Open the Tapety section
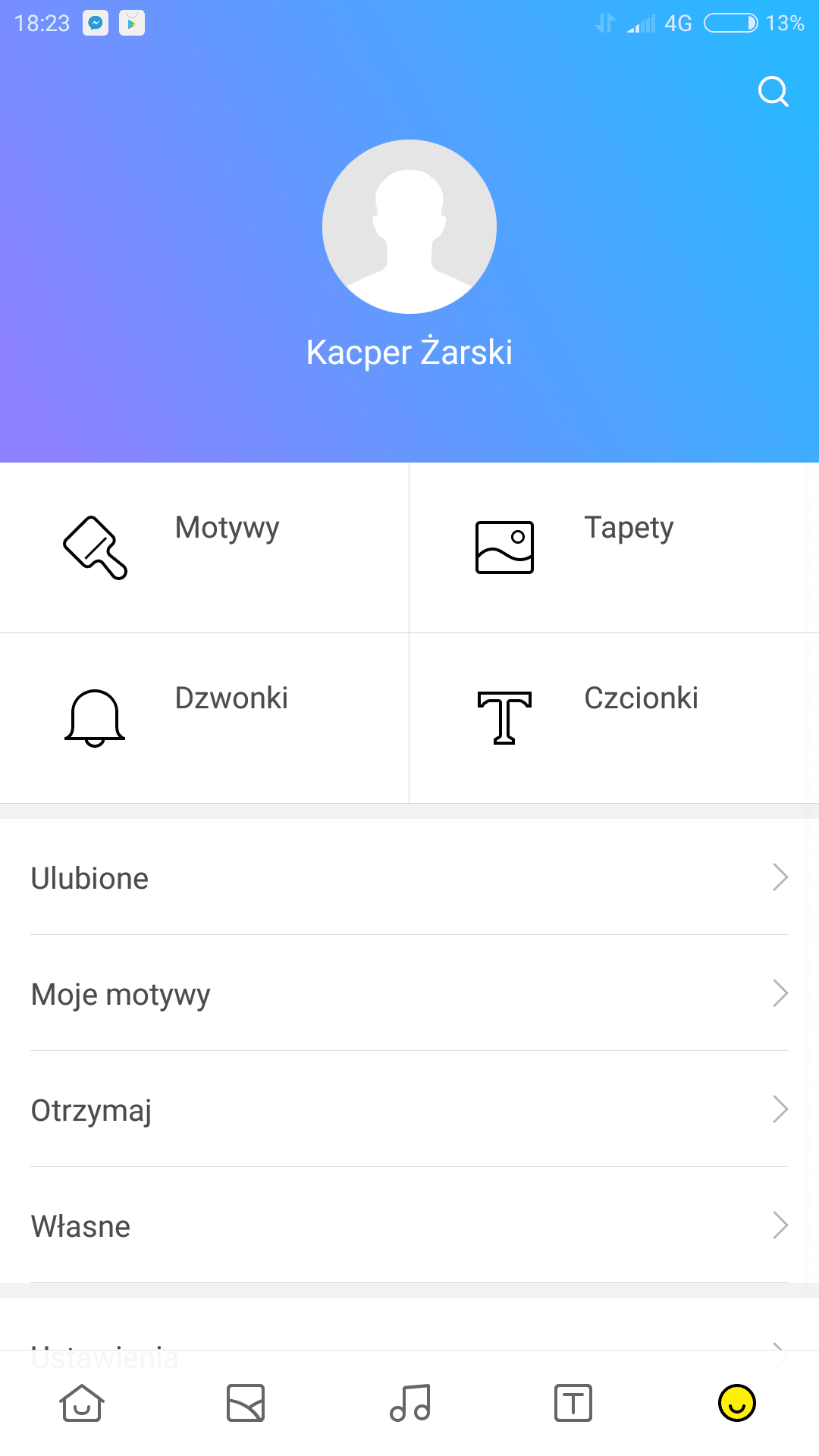 pyautogui.click(x=614, y=548)
